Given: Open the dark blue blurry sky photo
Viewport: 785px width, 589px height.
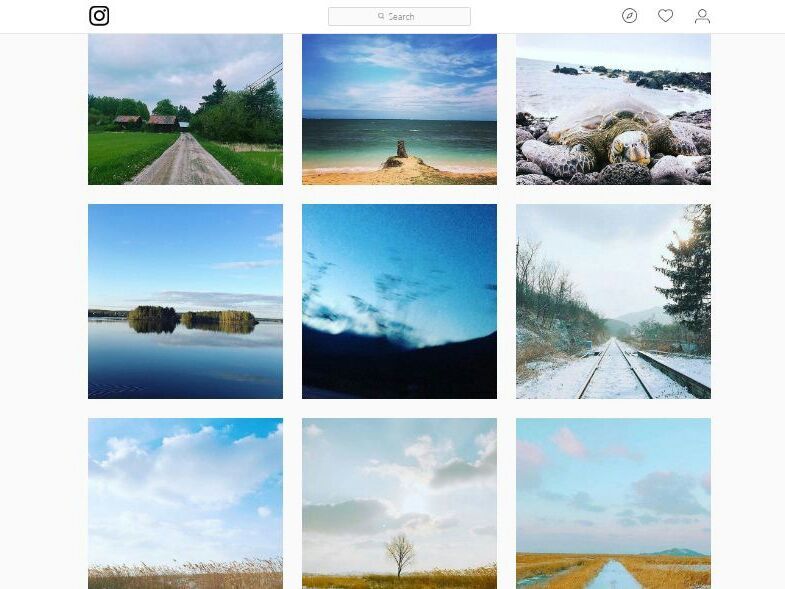Looking at the screenshot, I should point(399,301).
